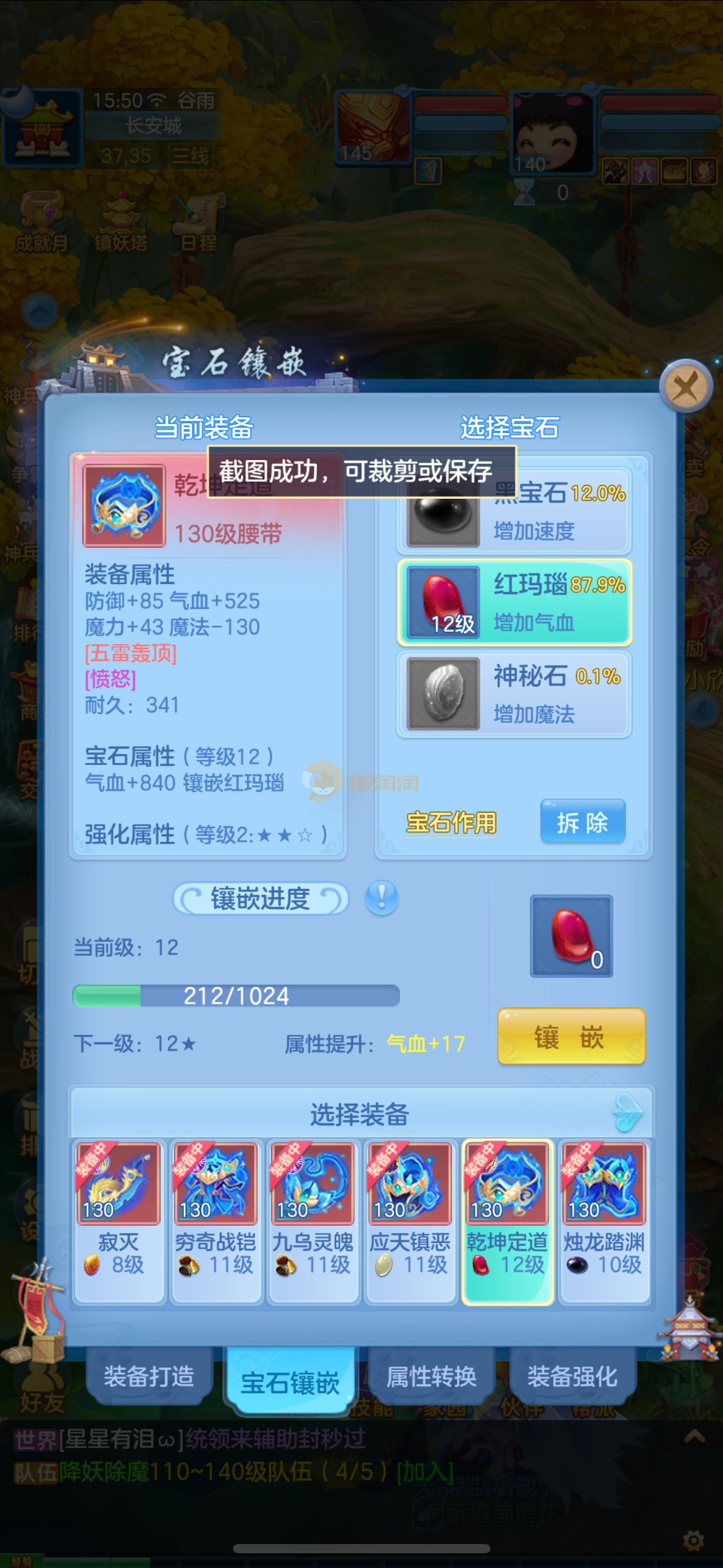Image resolution: width=723 pixels, height=1568 pixels.
Task: Join the 降妖除魔 team via 加入
Action: pos(424,1472)
